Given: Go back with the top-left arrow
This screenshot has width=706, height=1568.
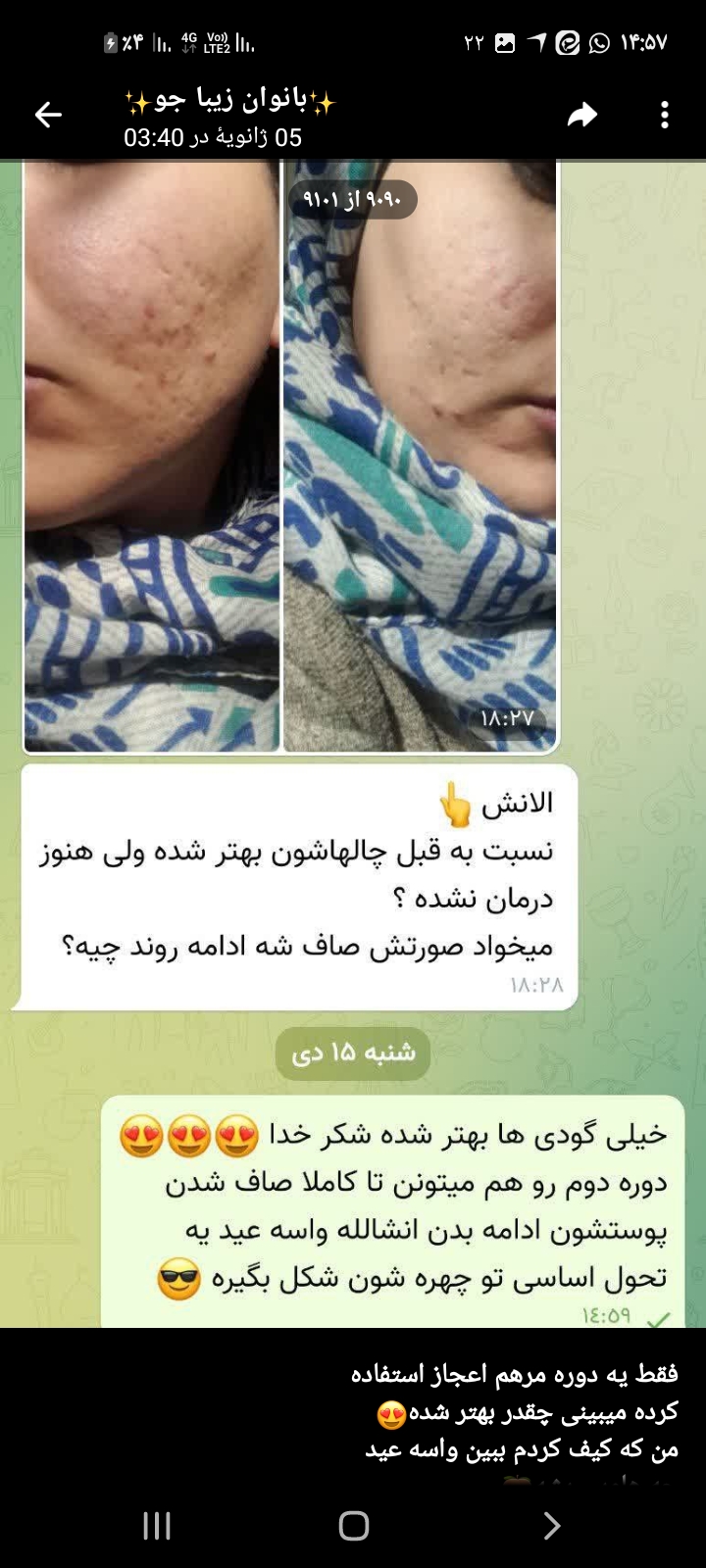Looking at the screenshot, I should click(x=48, y=116).
